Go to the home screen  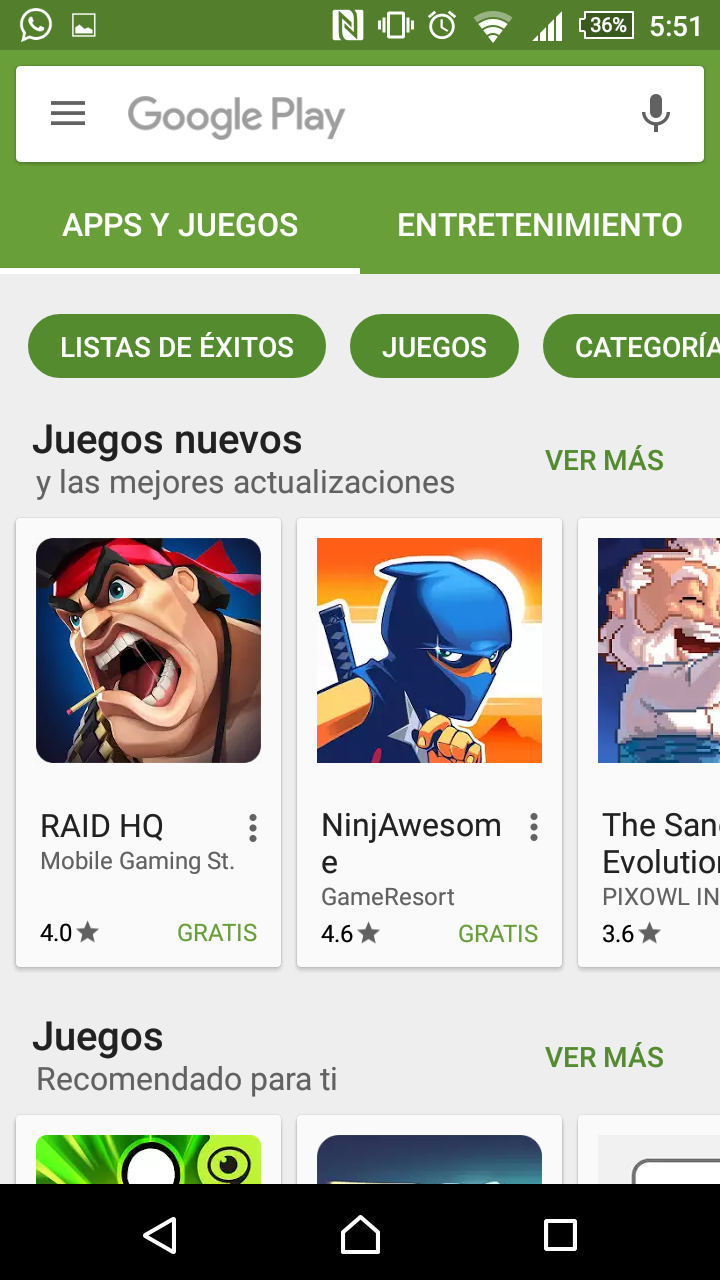[x=360, y=1235]
